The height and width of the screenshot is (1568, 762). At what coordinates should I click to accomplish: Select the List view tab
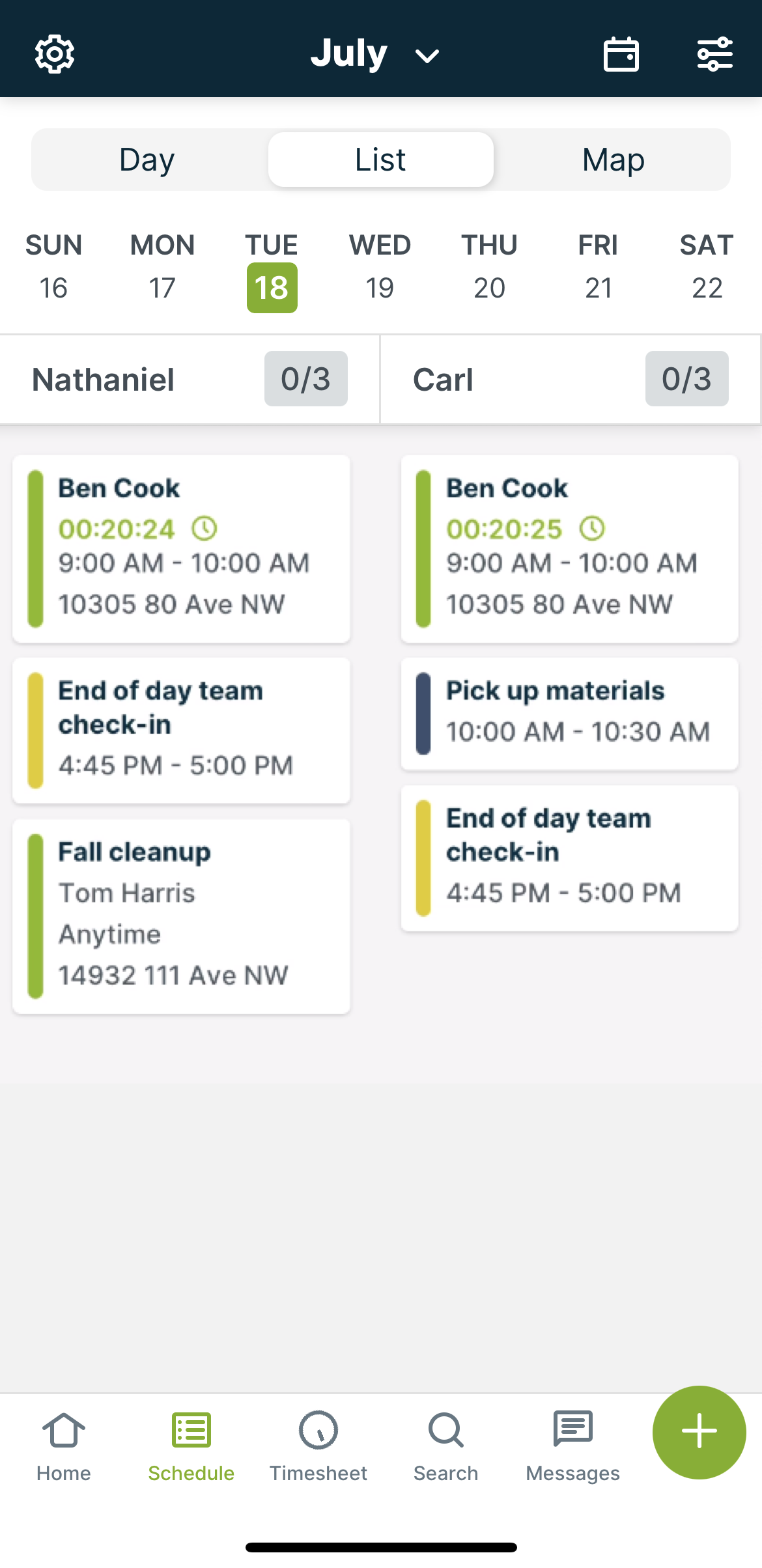(380, 158)
